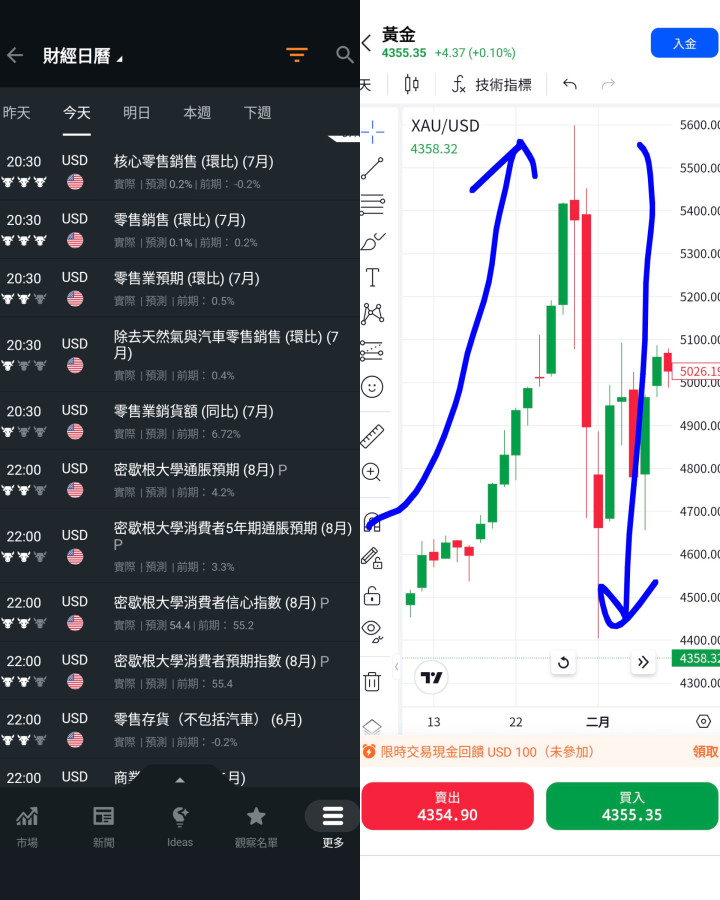The image size is (720, 900).
Task: Buy gold at 4355.35 with 買入
Action: (x=632, y=806)
